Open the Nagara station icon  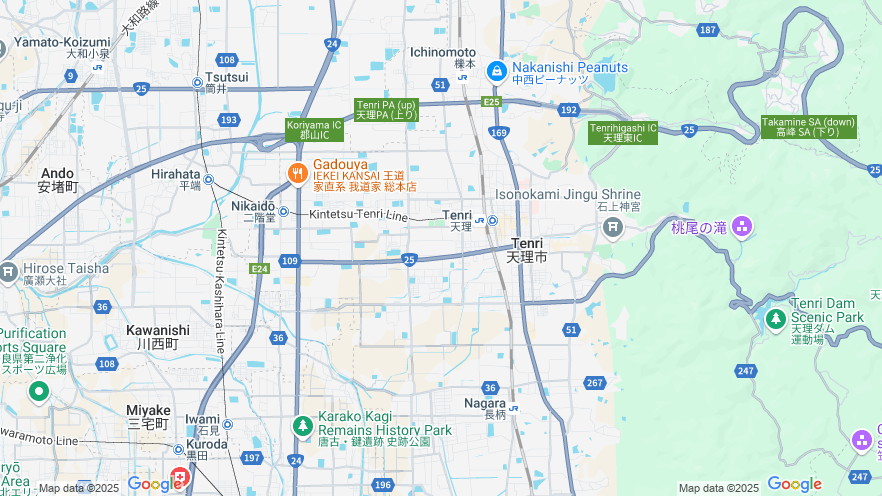[513, 408]
